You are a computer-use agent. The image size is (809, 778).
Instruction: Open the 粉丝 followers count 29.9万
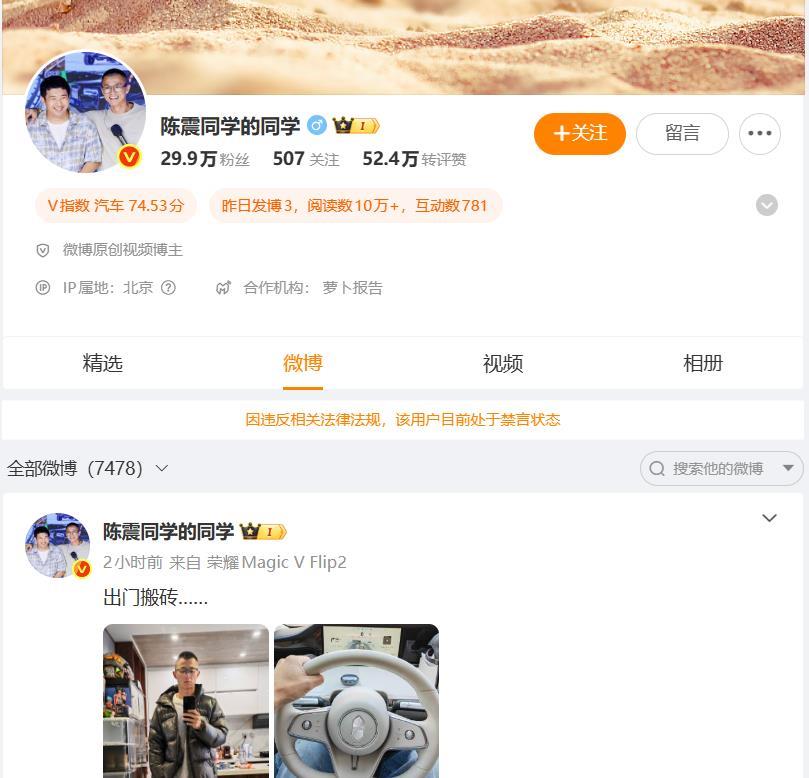click(x=204, y=159)
